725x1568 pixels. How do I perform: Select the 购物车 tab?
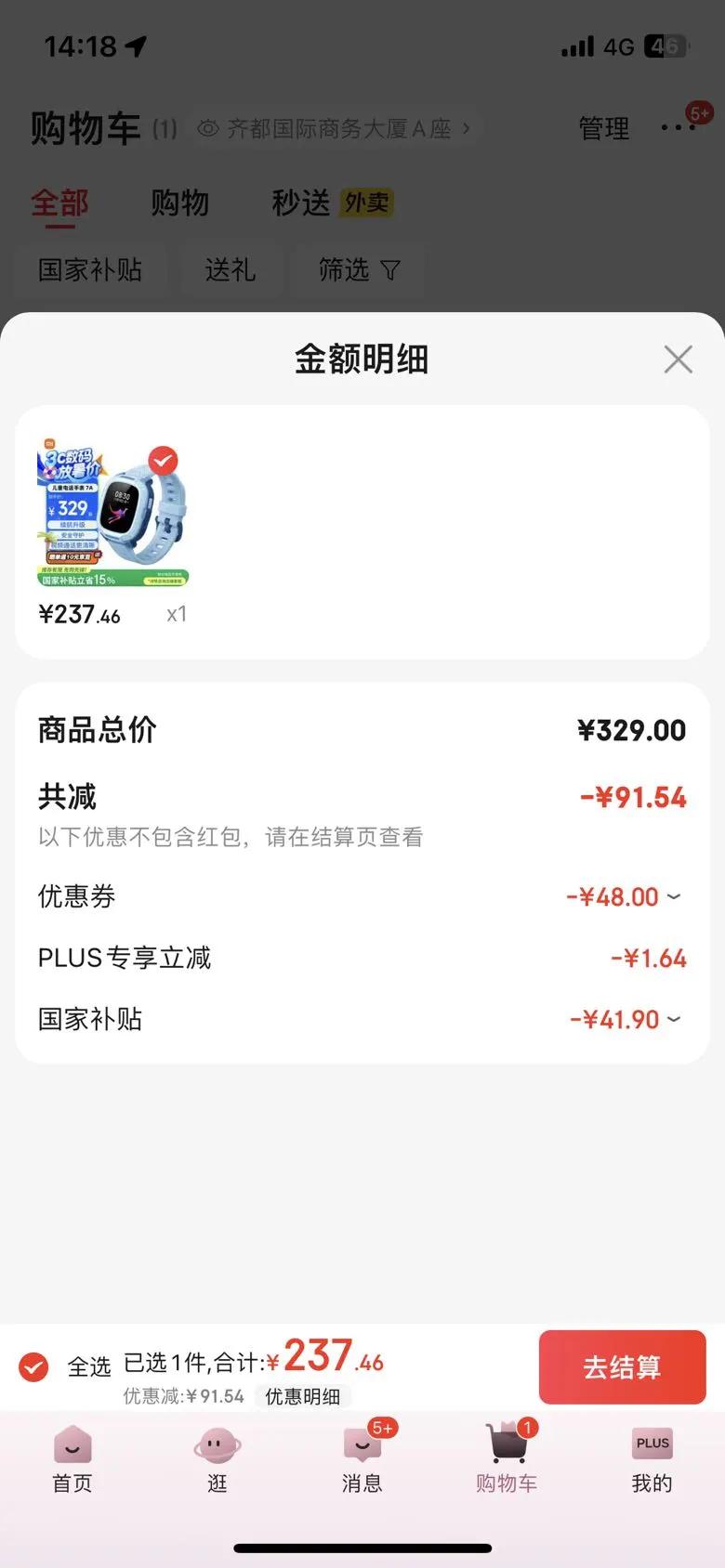pyautogui.click(x=507, y=1459)
